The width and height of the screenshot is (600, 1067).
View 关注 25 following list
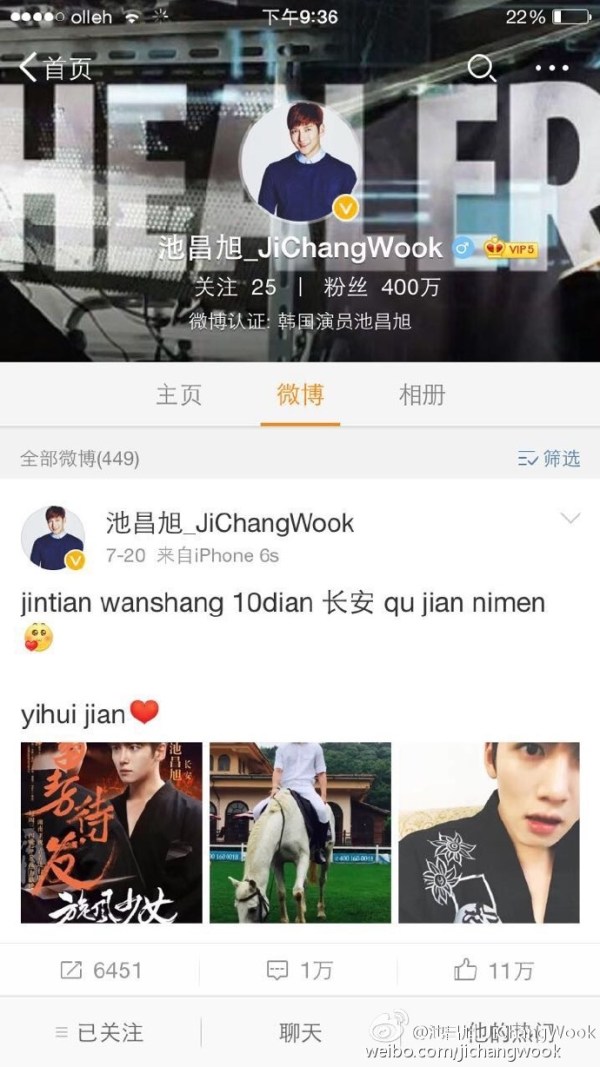(236, 287)
